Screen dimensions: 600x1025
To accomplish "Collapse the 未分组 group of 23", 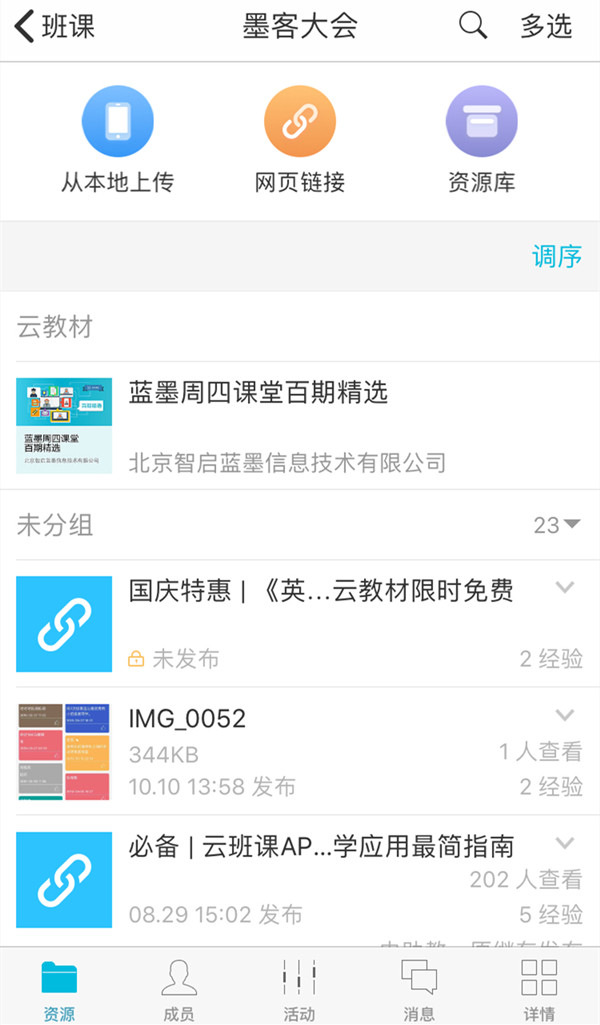I will click(558, 525).
